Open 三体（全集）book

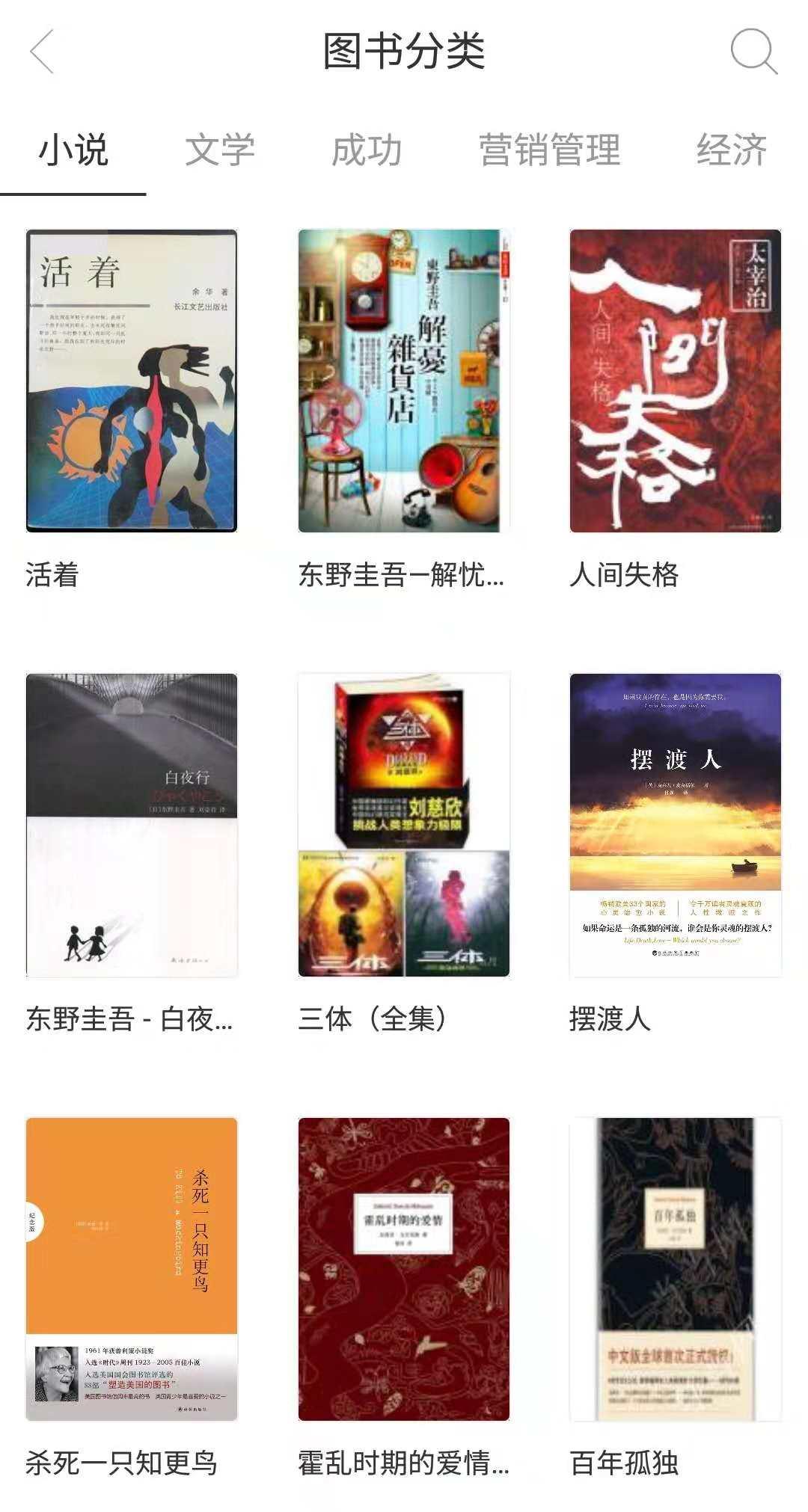404,826
